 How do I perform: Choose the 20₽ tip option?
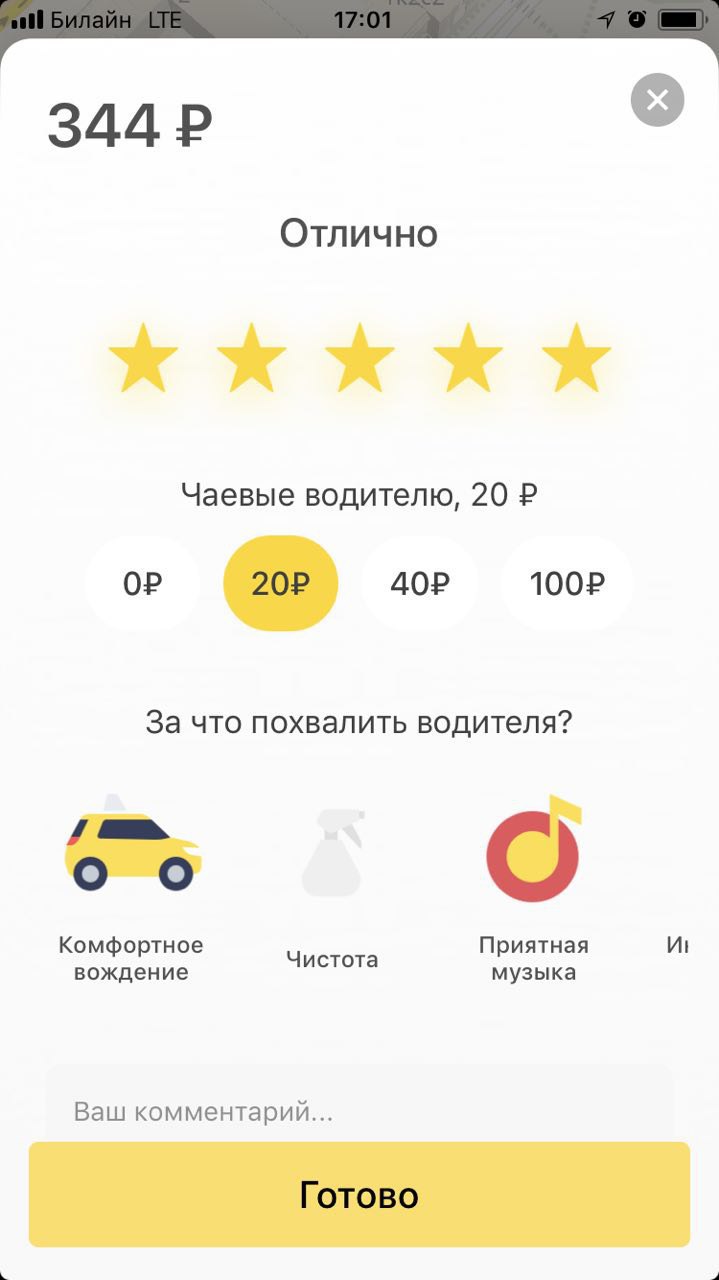[x=281, y=584]
